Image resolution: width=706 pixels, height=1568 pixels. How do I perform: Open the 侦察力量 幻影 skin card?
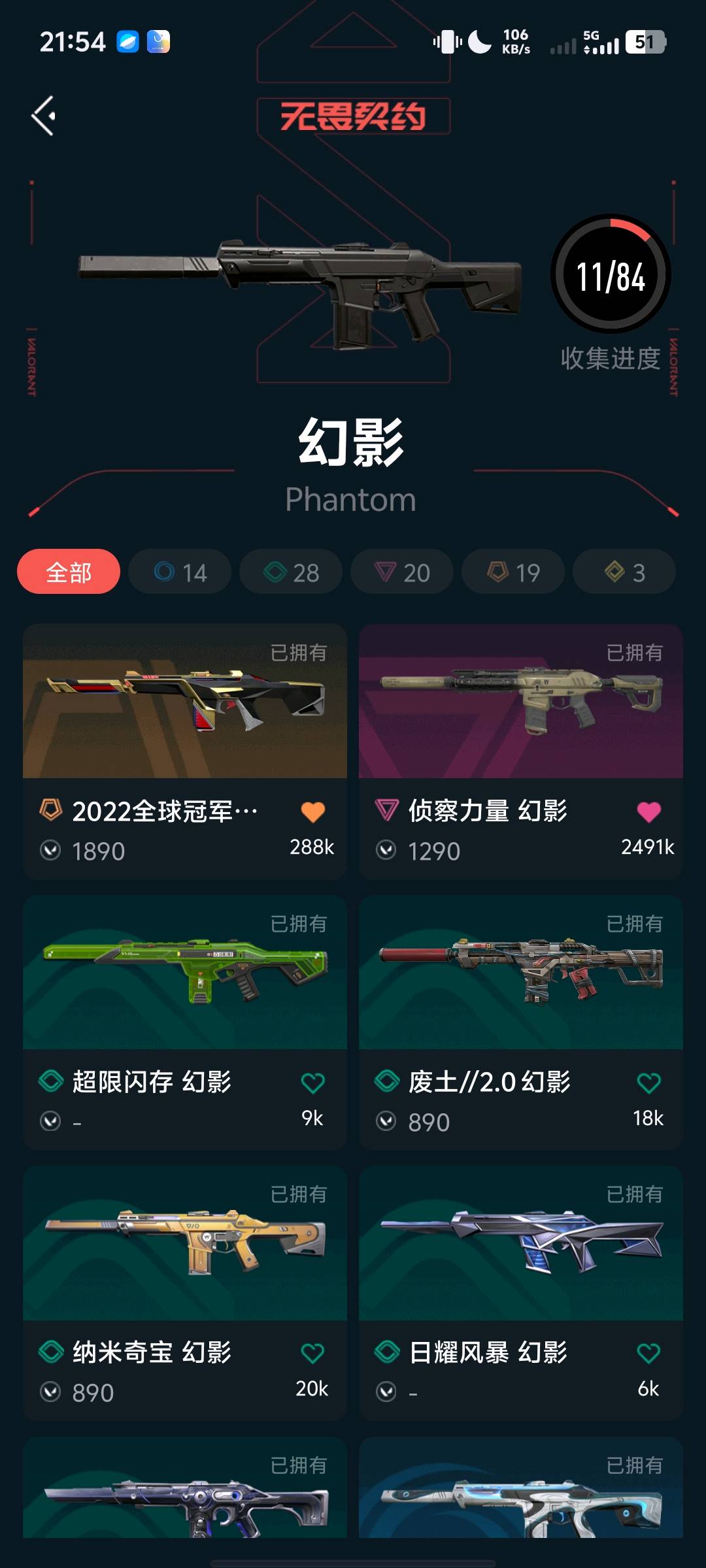[521, 751]
